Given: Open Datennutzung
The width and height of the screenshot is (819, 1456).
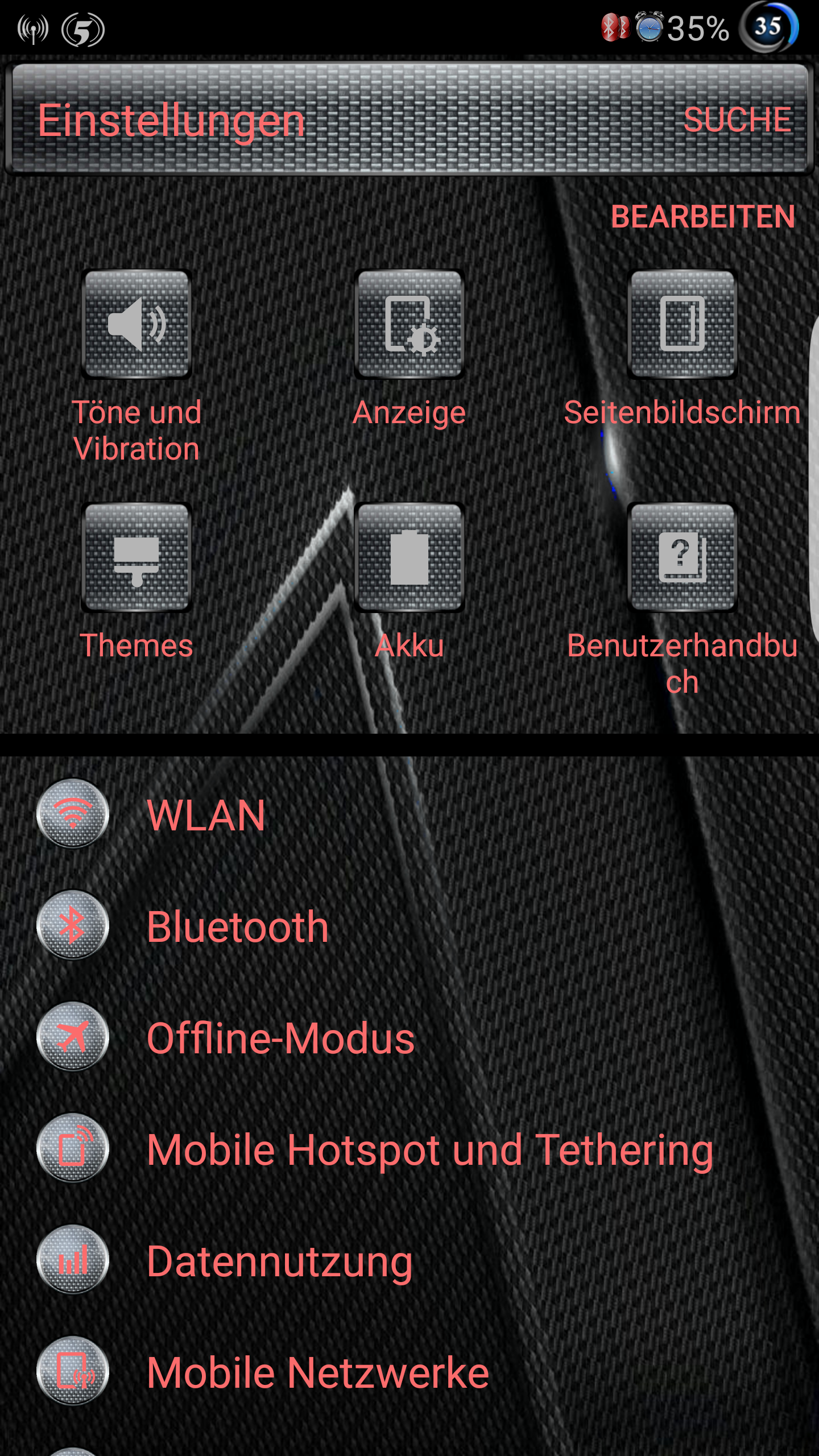Looking at the screenshot, I should point(409,1260).
